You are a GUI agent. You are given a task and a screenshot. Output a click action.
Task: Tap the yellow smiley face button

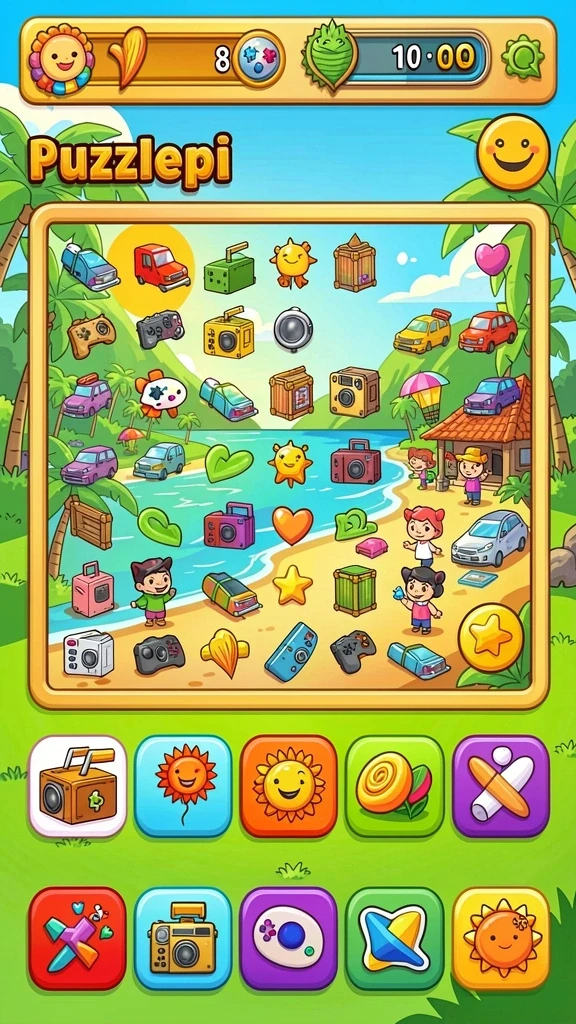(513, 152)
